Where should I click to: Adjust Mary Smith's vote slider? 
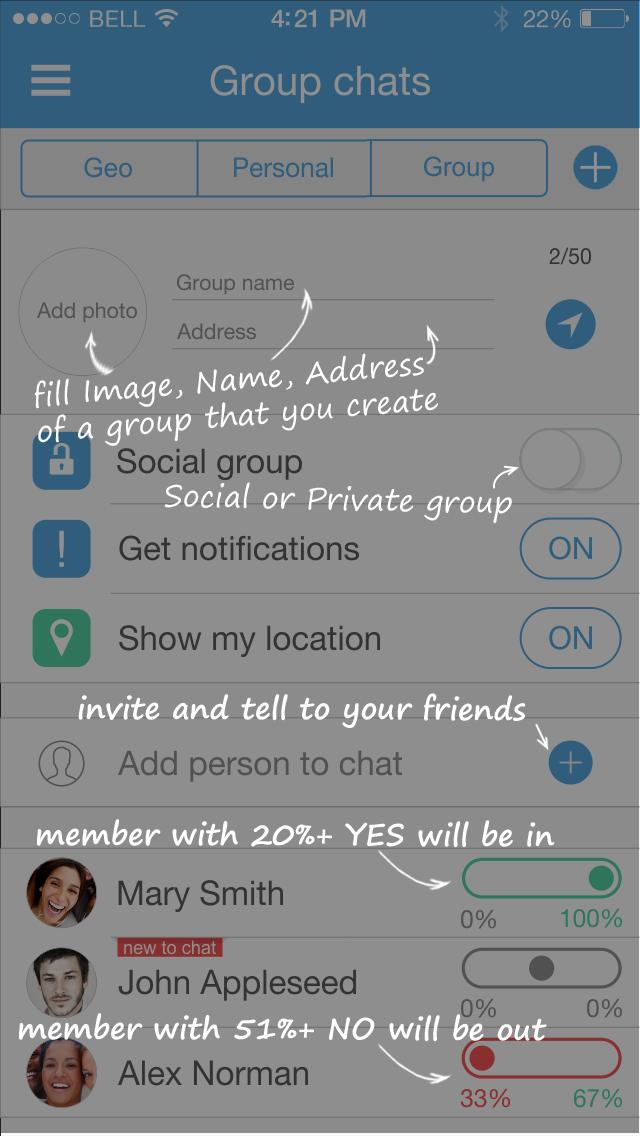click(x=541, y=879)
